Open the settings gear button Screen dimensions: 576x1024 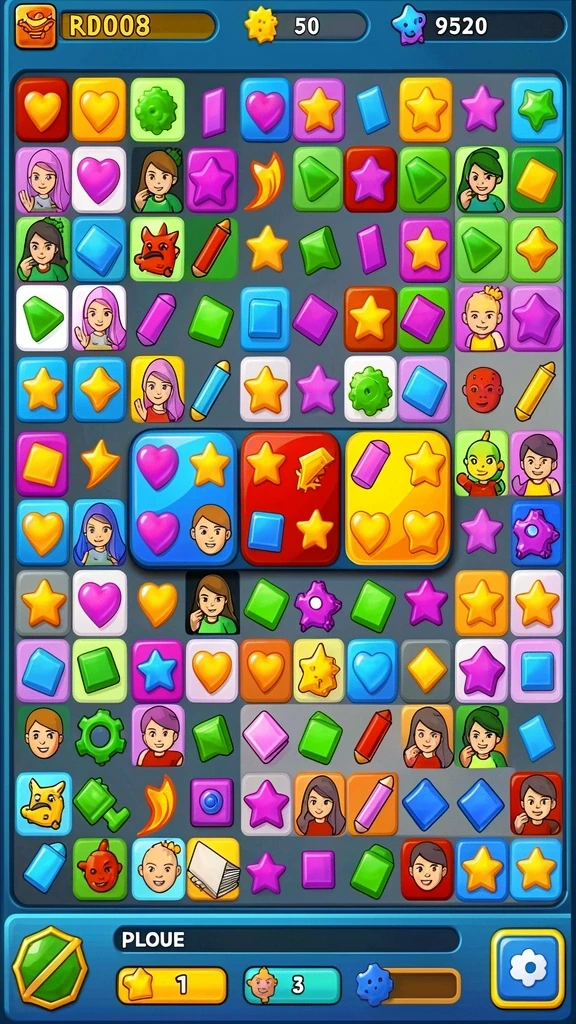(528, 968)
